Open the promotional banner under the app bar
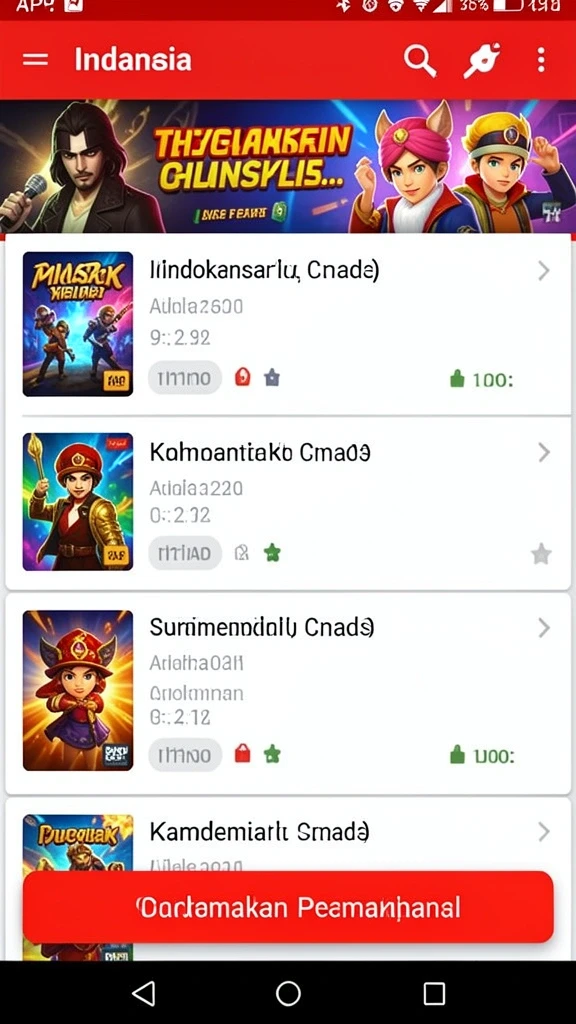Image resolution: width=576 pixels, height=1024 pixels. [x=288, y=167]
